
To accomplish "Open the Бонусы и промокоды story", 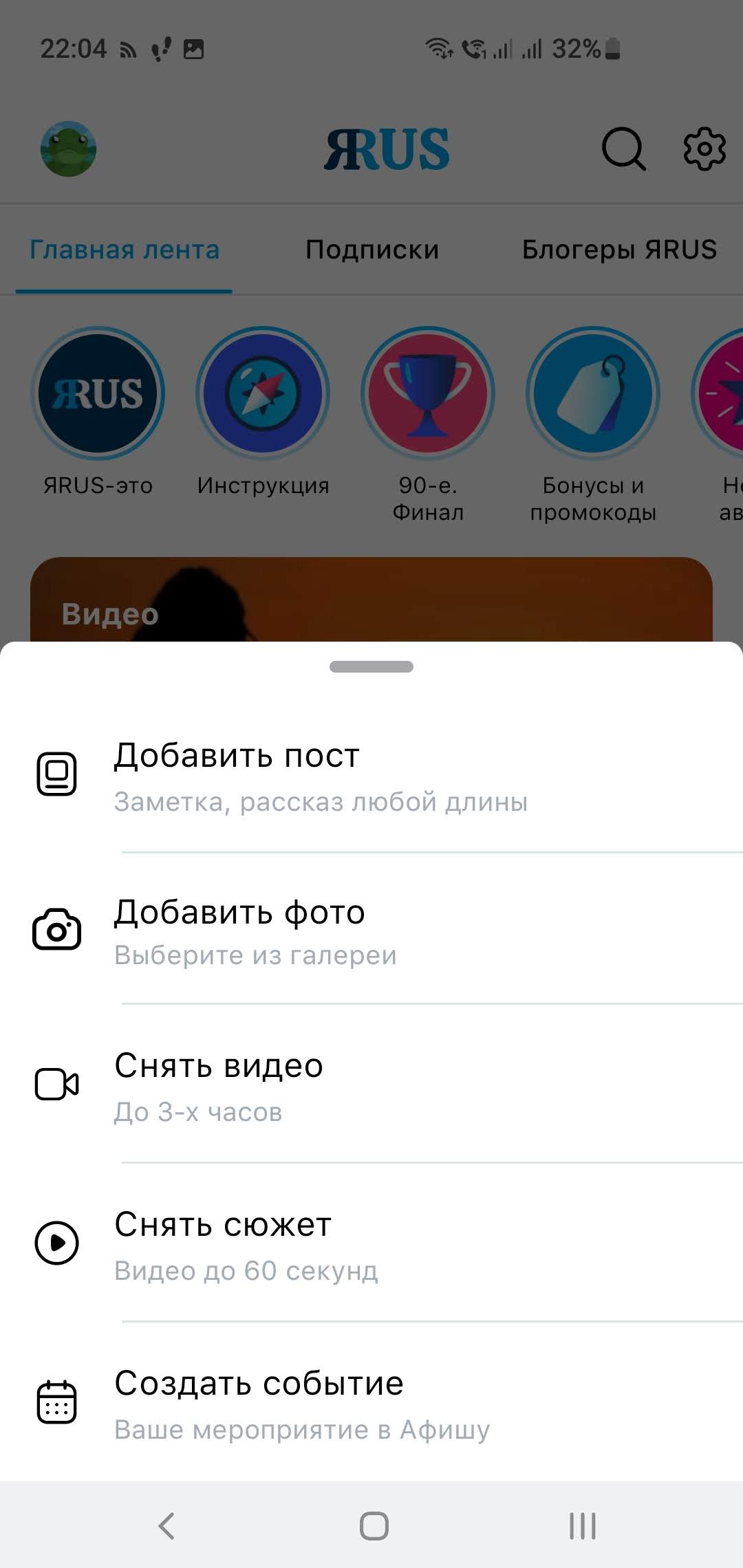I will pos(593,393).
